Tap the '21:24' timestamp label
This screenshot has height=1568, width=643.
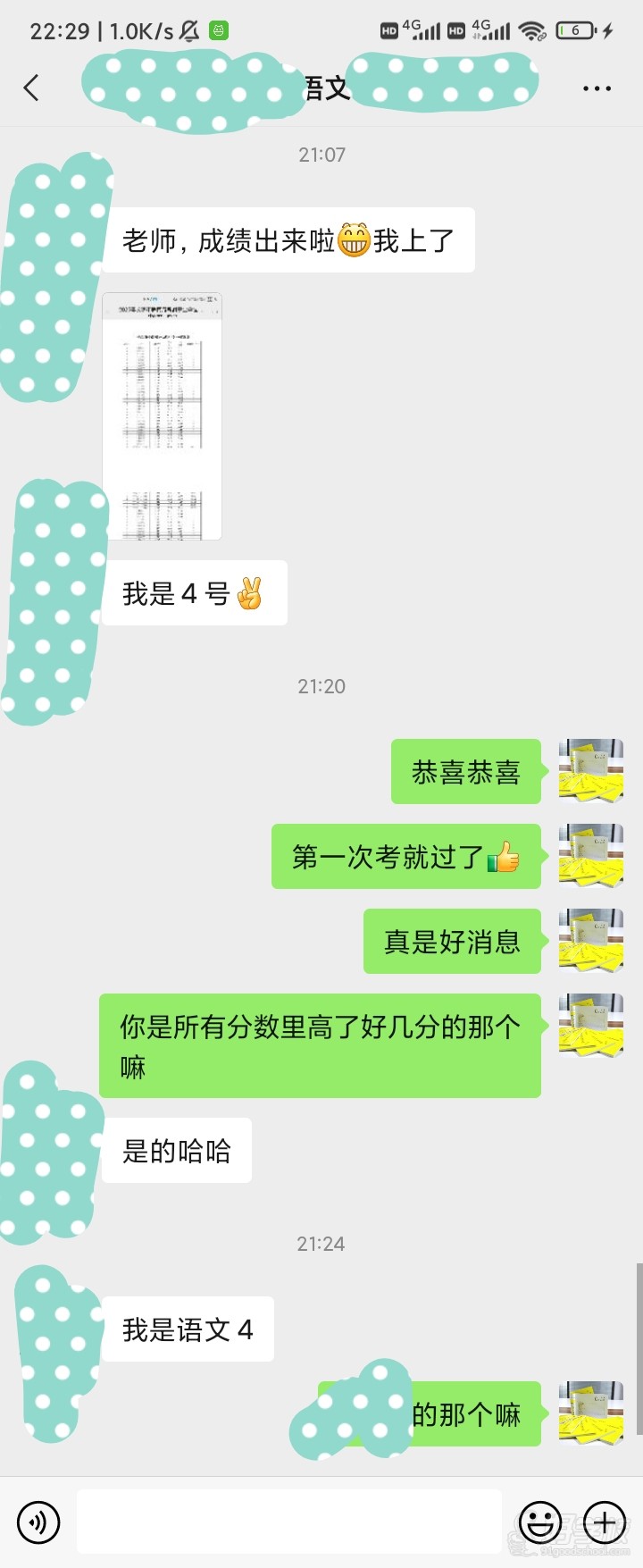[x=321, y=1242]
